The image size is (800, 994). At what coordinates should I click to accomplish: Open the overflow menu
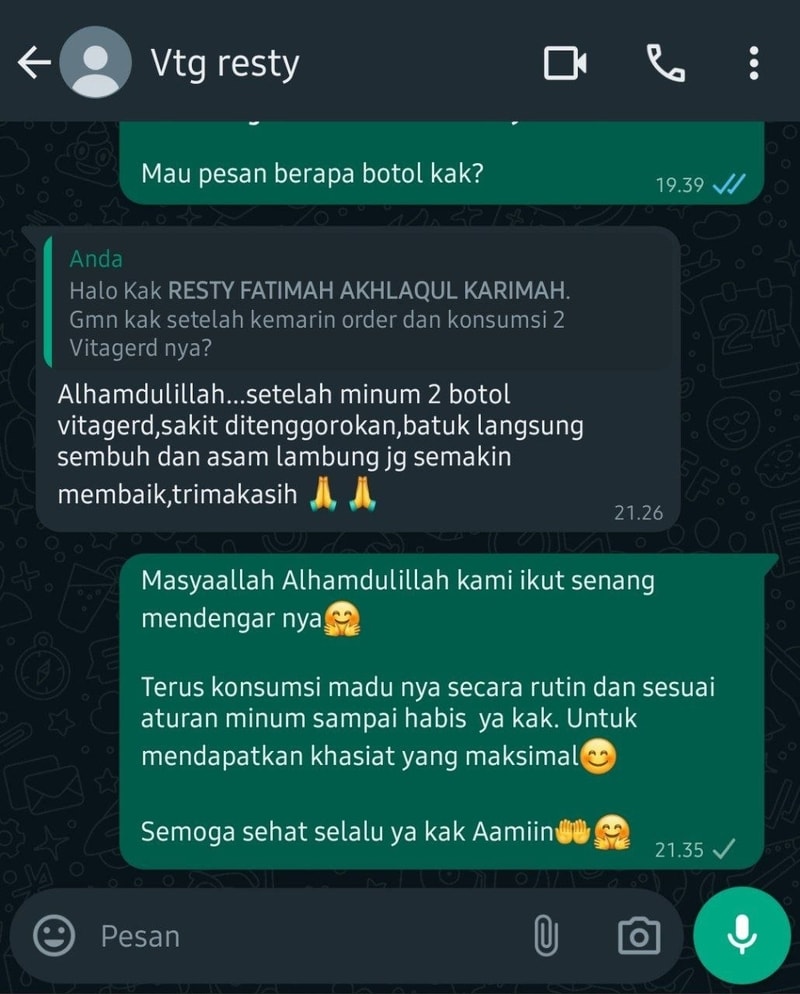[754, 64]
